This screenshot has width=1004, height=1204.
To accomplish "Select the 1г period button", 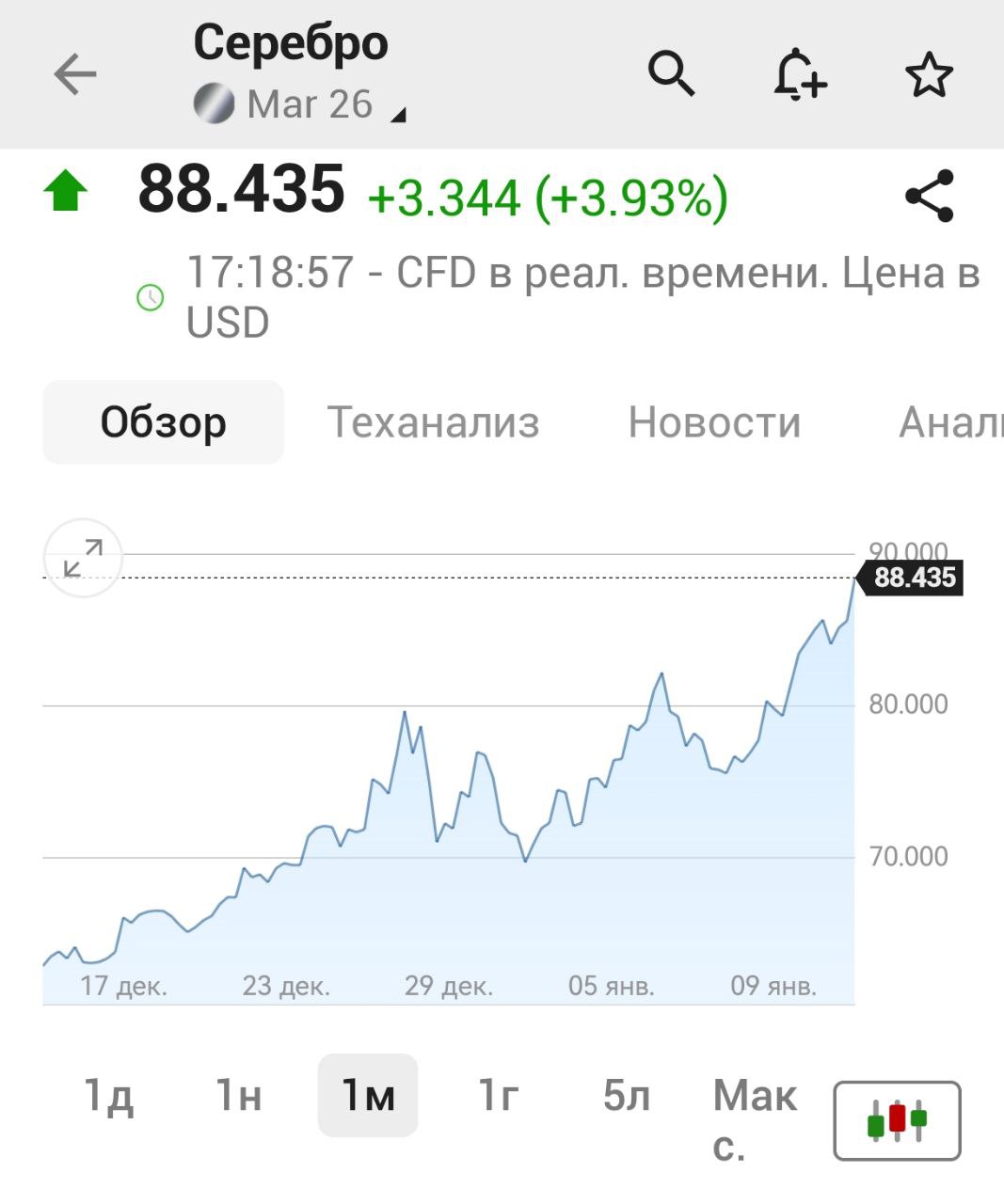I will (499, 1095).
